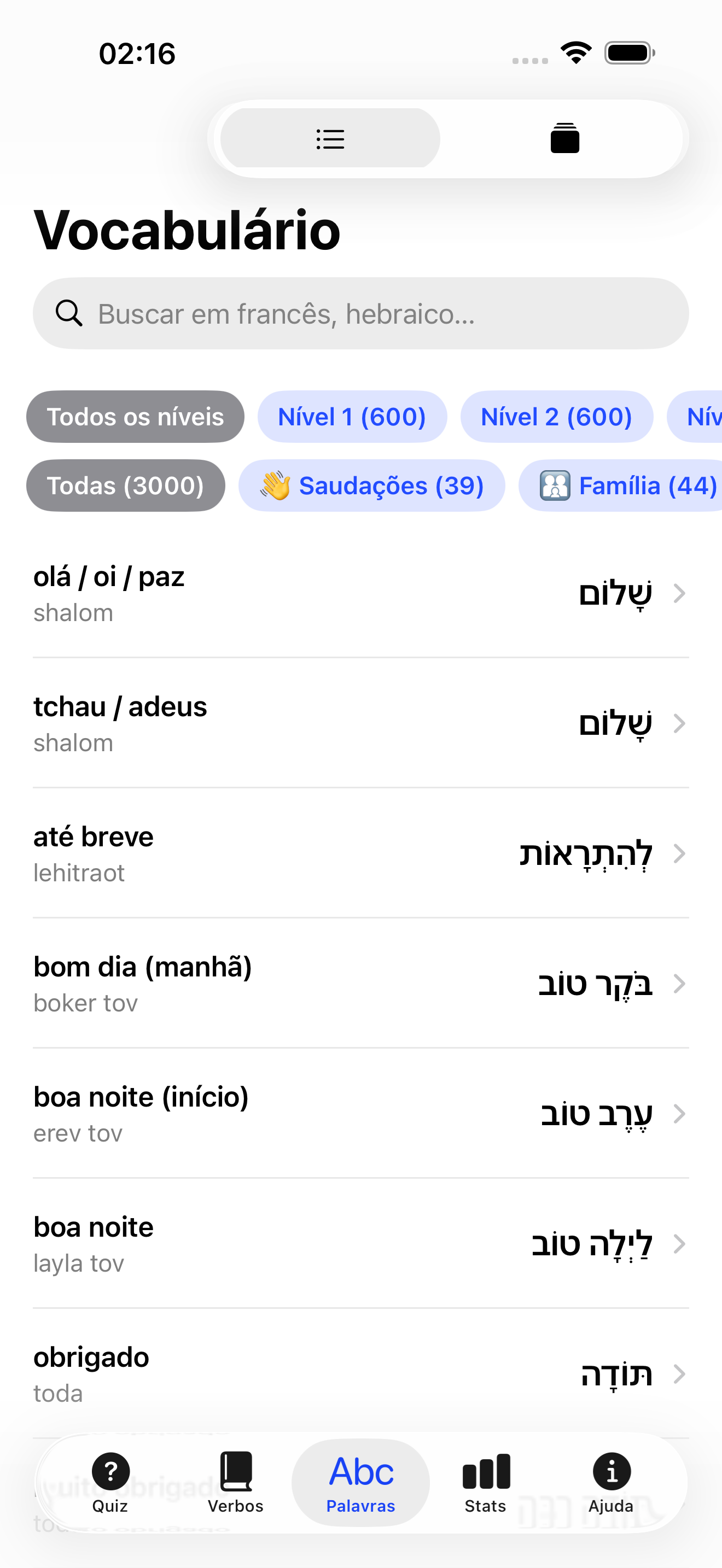Filter by Nível 1 (600)
Viewport: 722px width, 1568px height.
352,417
